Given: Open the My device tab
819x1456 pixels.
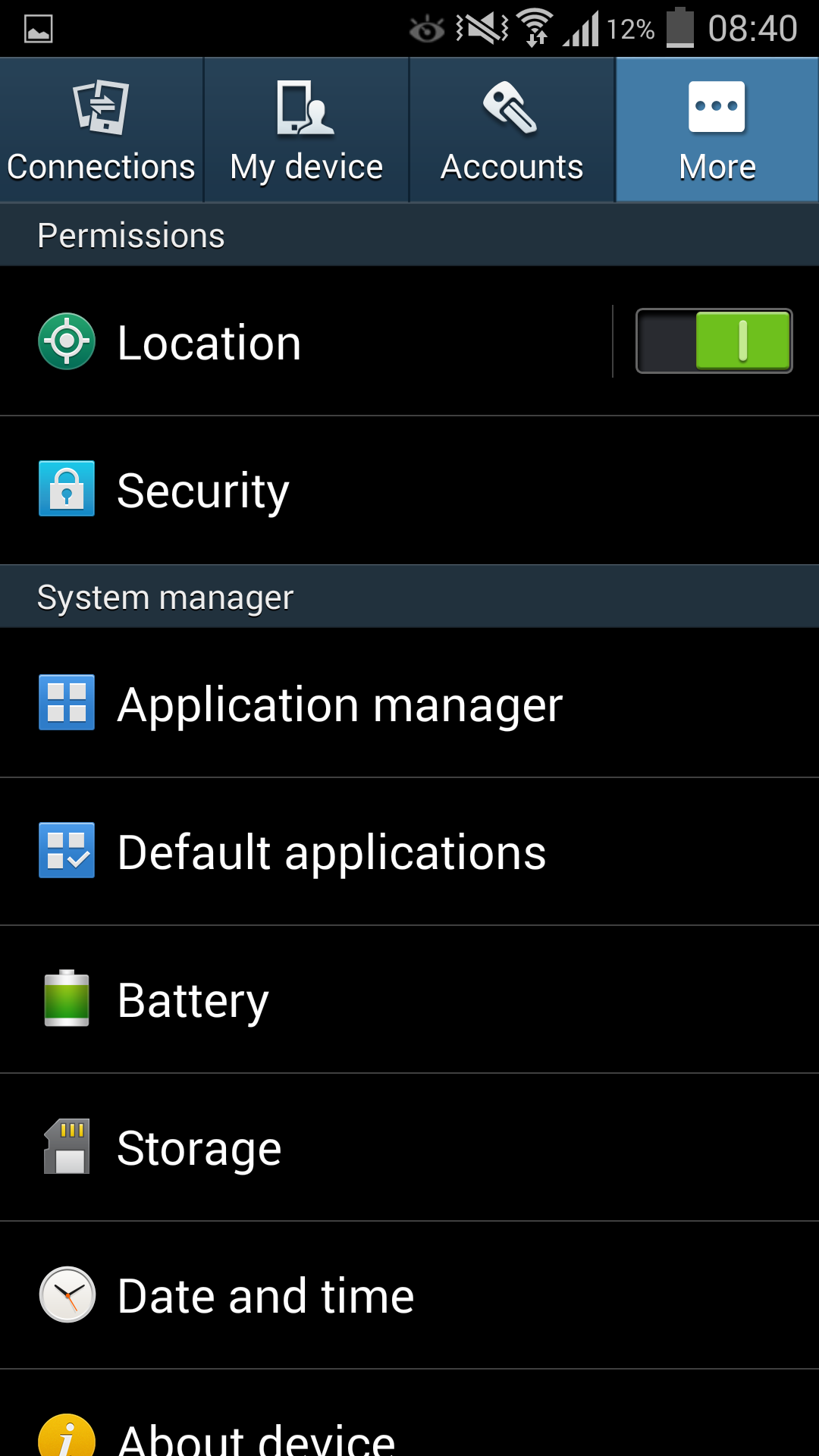Looking at the screenshot, I should coord(306,130).
